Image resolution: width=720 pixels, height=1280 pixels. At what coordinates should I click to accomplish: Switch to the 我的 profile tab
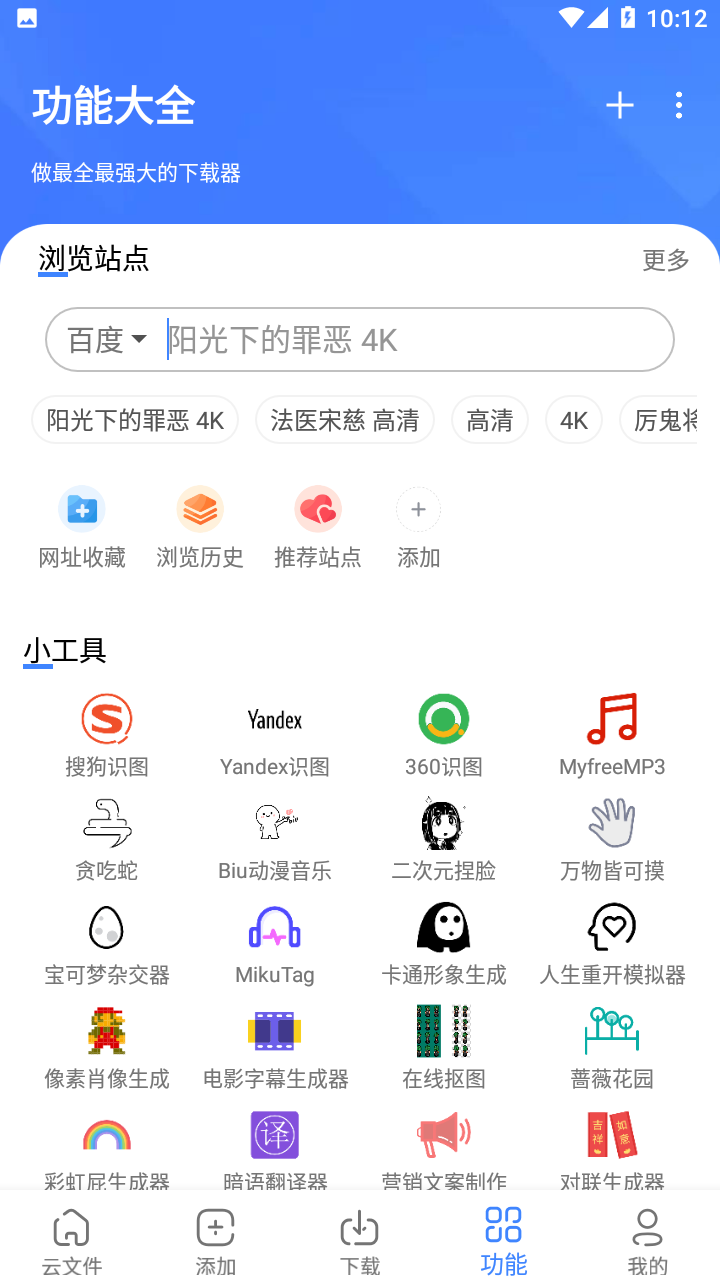click(x=647, y=1239)
